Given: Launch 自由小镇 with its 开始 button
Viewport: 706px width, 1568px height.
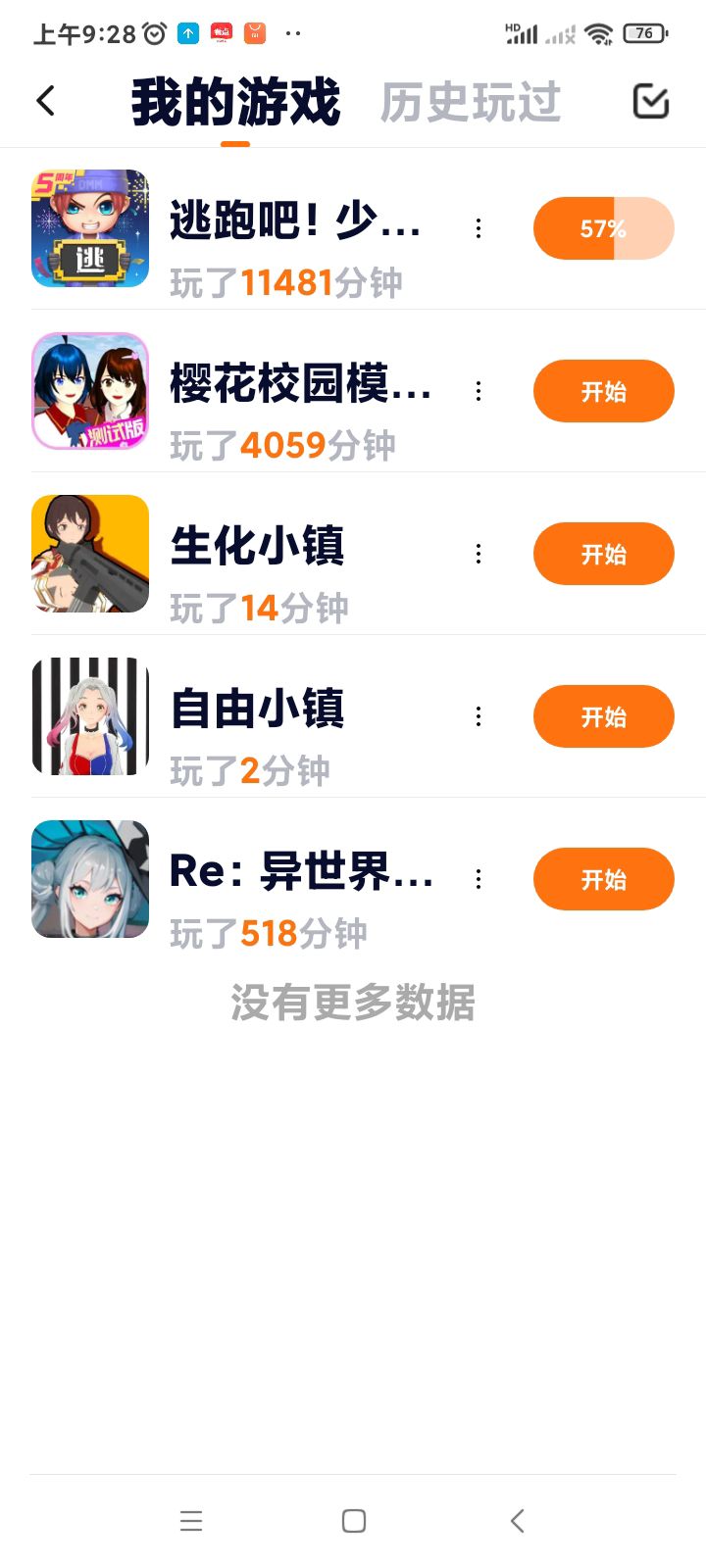Looking at the screenshot, I should pos(603,716).
